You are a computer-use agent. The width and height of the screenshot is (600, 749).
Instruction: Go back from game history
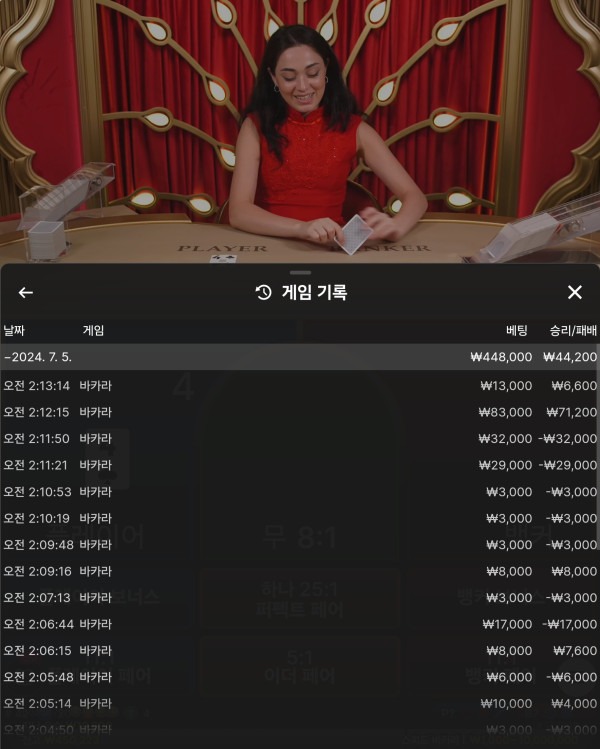tap(26, 292)
